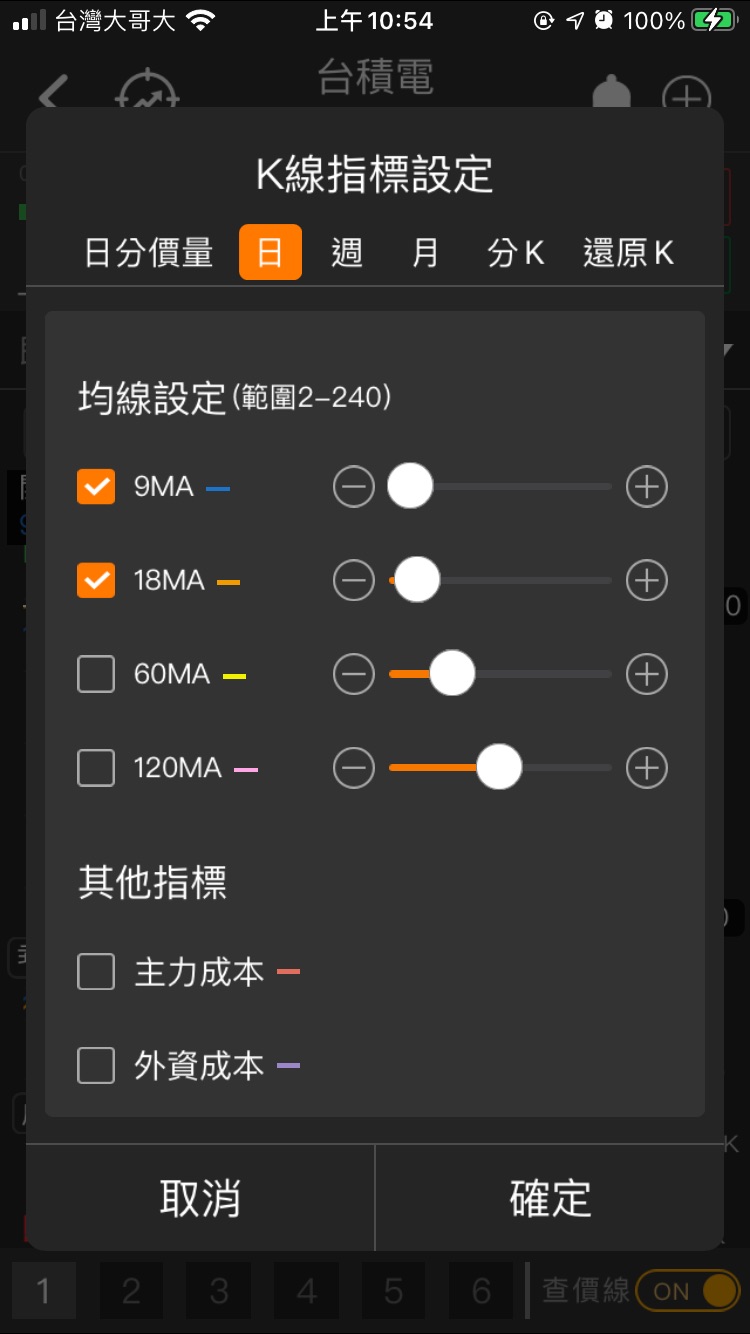Confirm settings with the 確定 button
Screen dimensions: 750x1334
coord(550,1198)
